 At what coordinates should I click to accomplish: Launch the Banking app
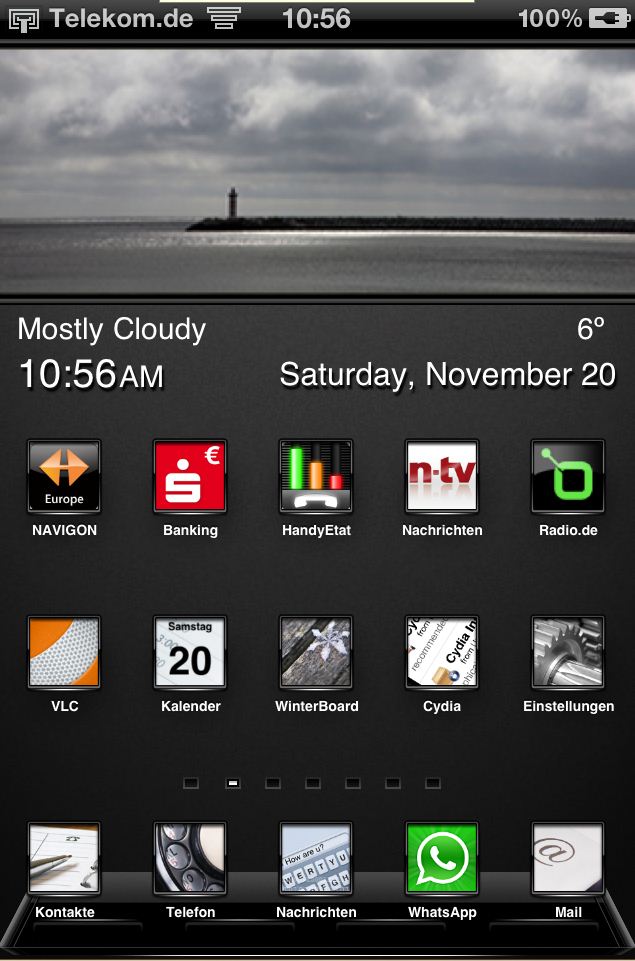coord(190,477)
